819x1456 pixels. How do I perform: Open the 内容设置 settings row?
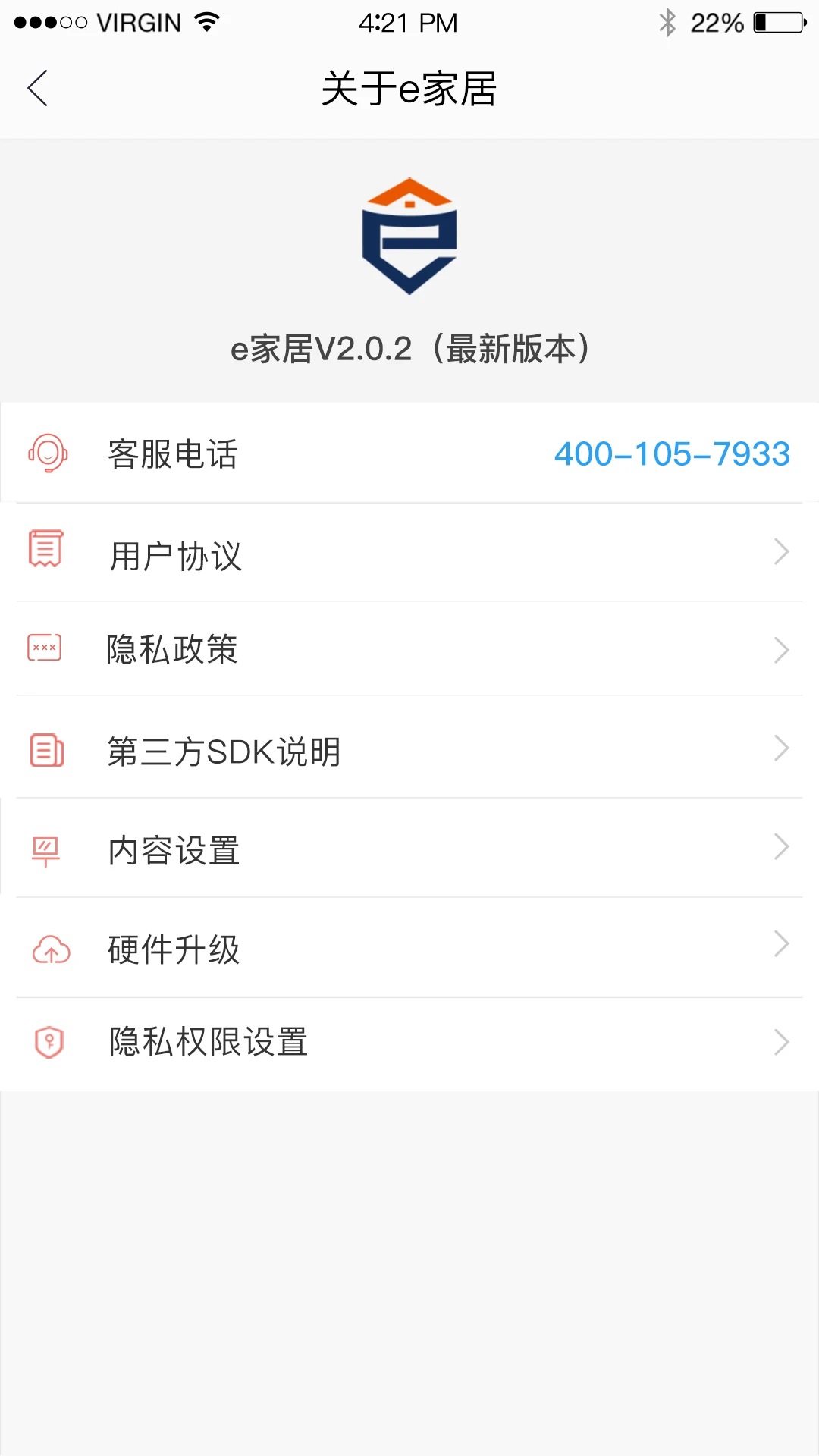pos(409,849)
